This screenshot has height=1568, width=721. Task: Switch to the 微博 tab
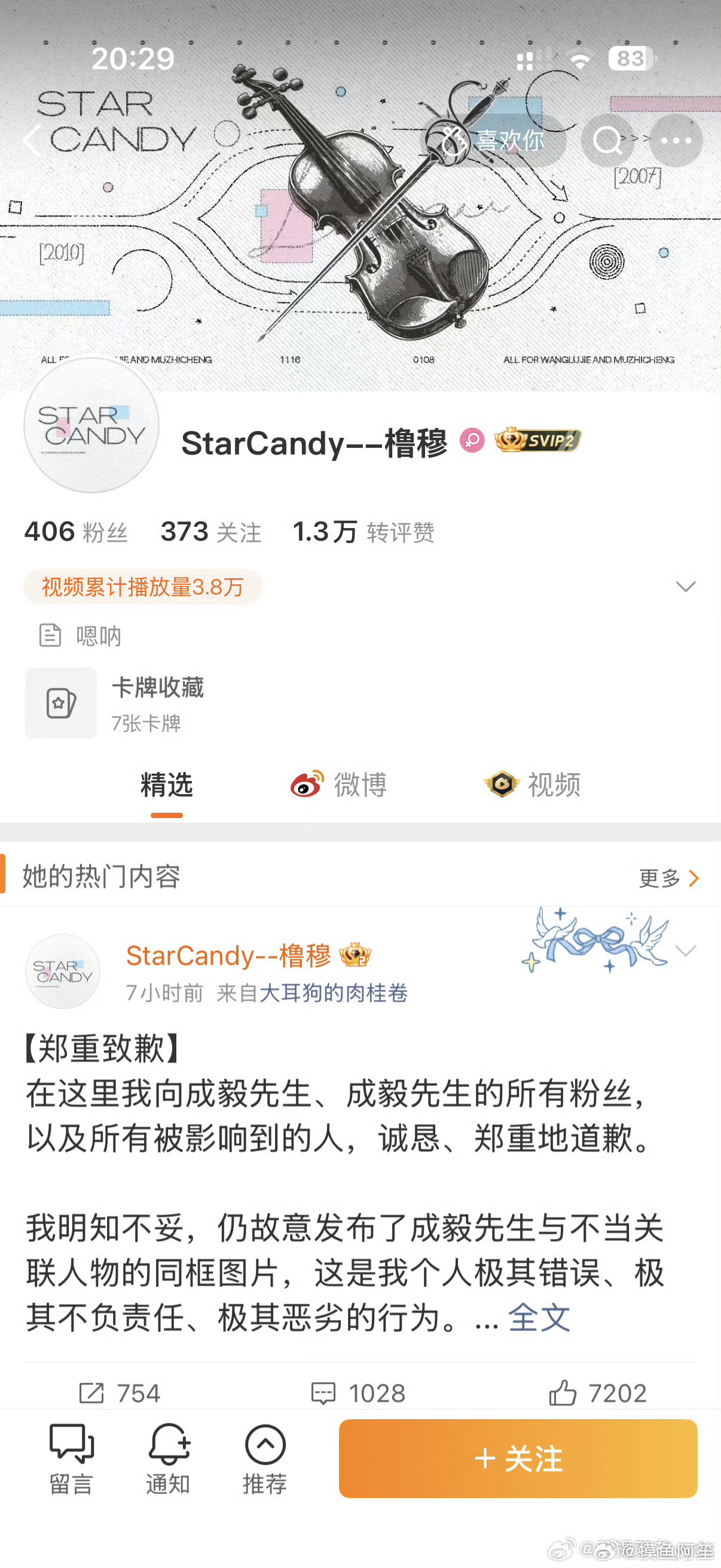339,785
